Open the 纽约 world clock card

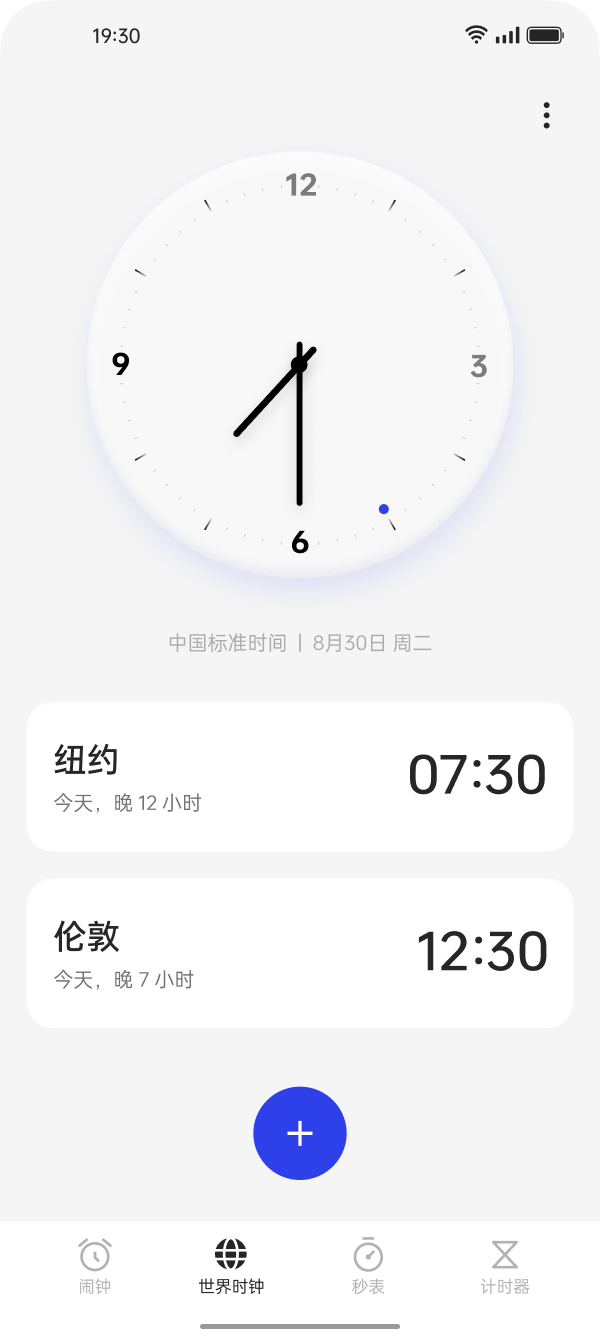click(300, 776)
